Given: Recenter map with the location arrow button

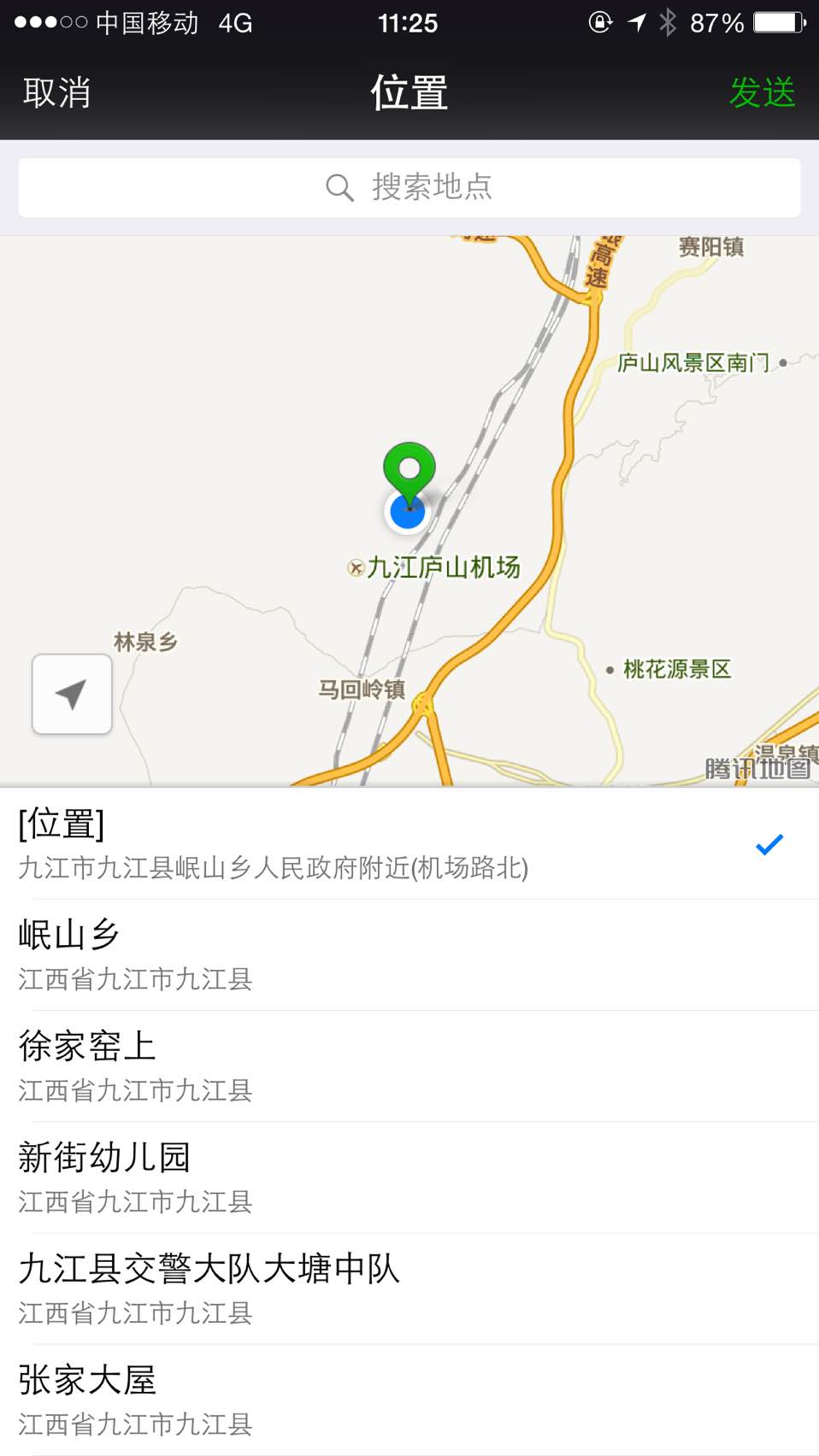Looking at the screenshot, I should click(x=72, y=694).
